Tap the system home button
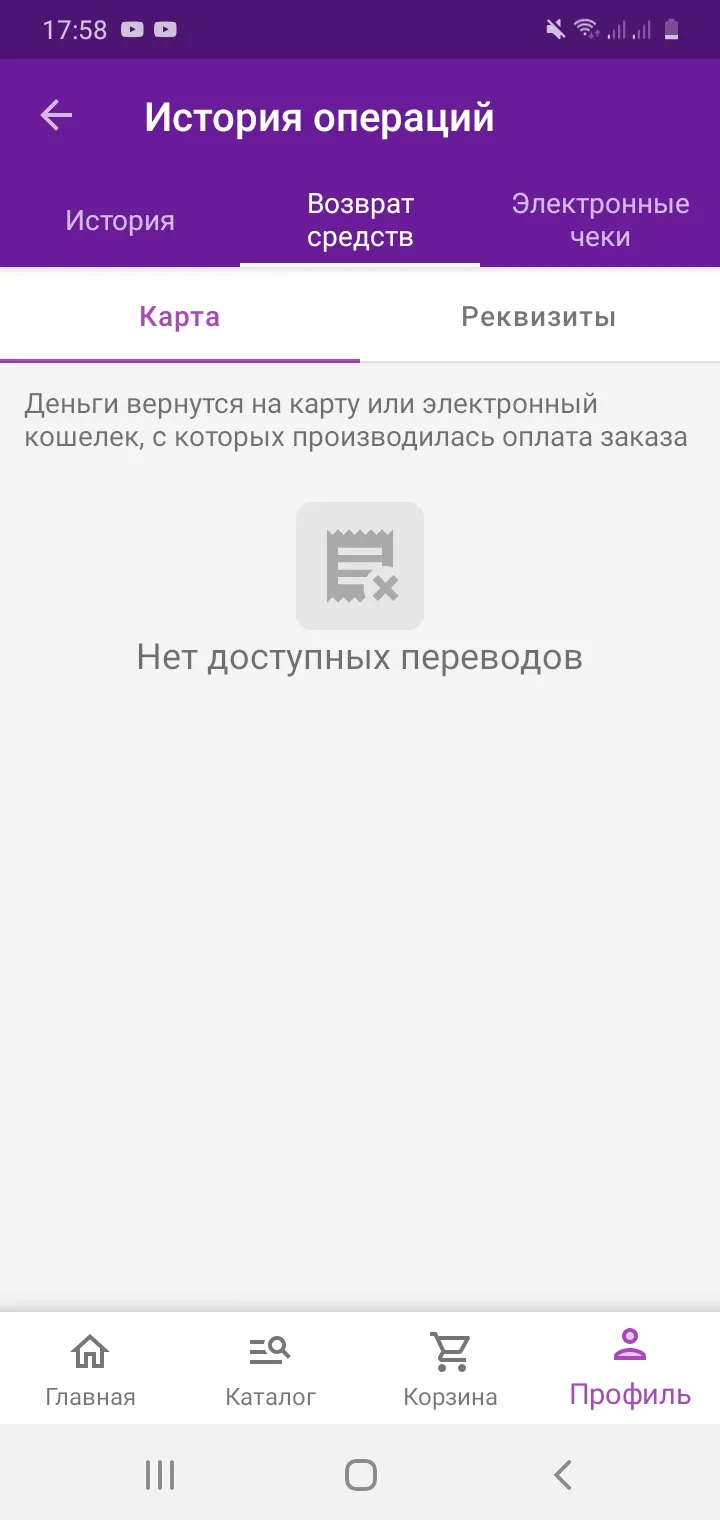Image resolution: width=720 pixels, height=1520 pixels. [360, 1474]
